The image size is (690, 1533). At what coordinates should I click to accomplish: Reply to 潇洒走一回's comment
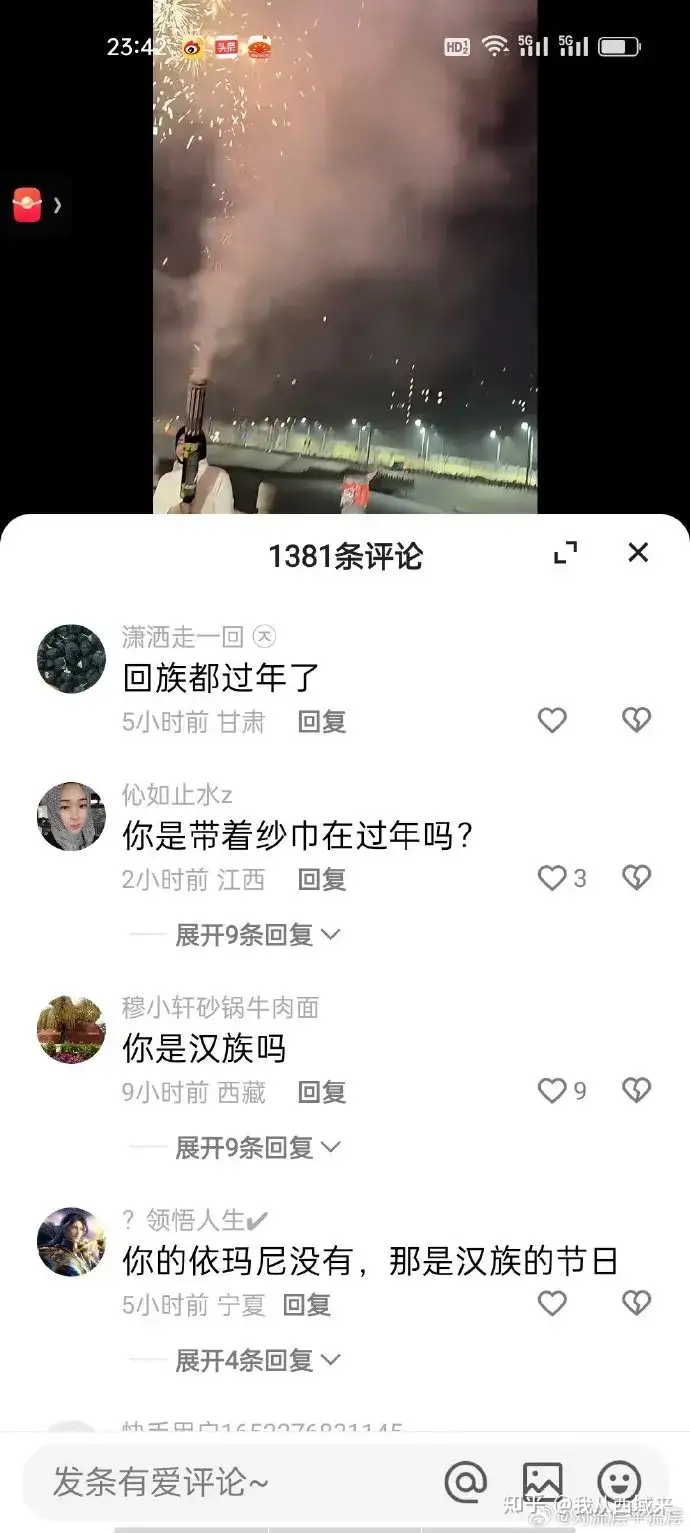tap(322, 722)
